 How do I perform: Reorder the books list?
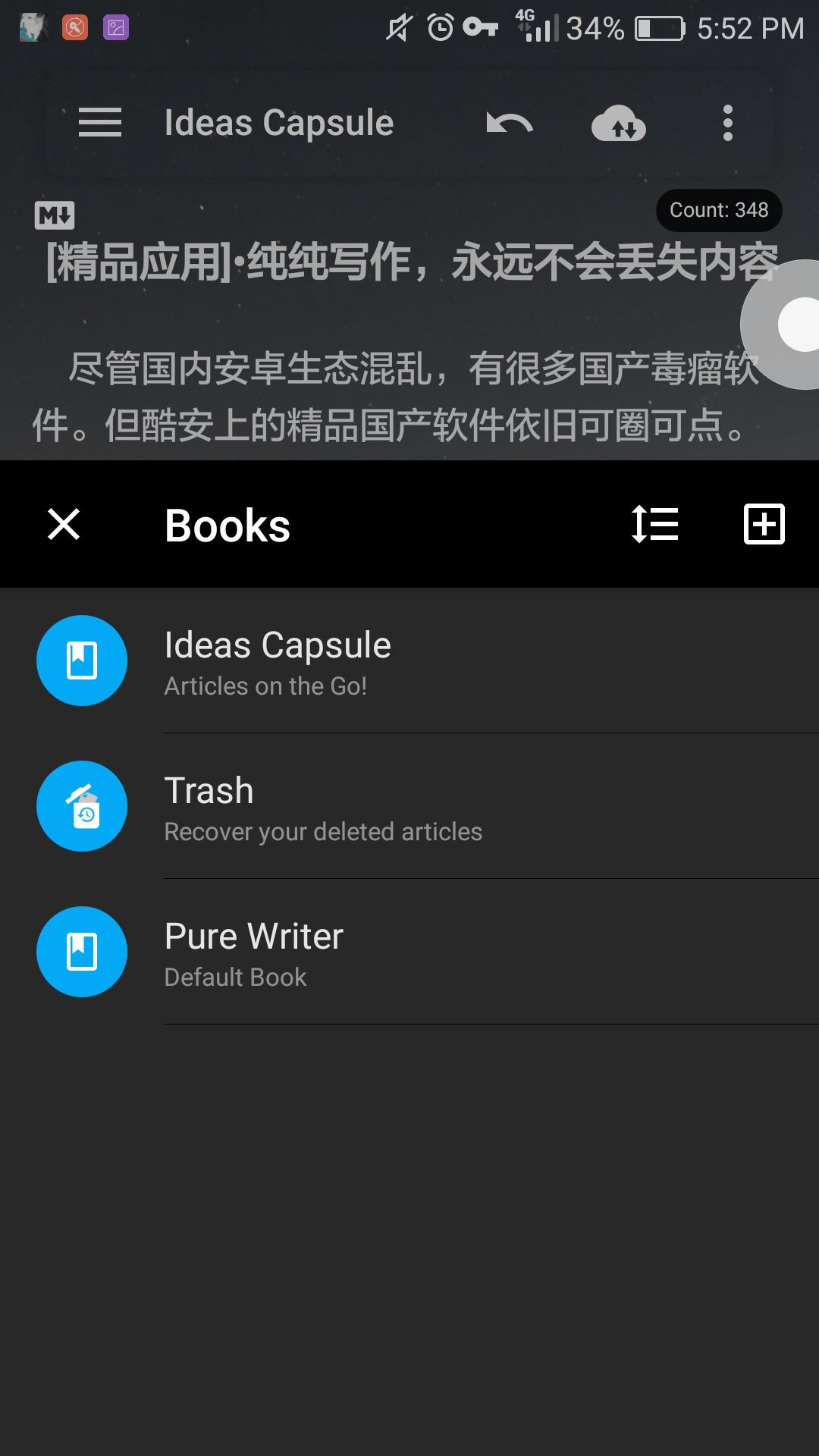655,524
